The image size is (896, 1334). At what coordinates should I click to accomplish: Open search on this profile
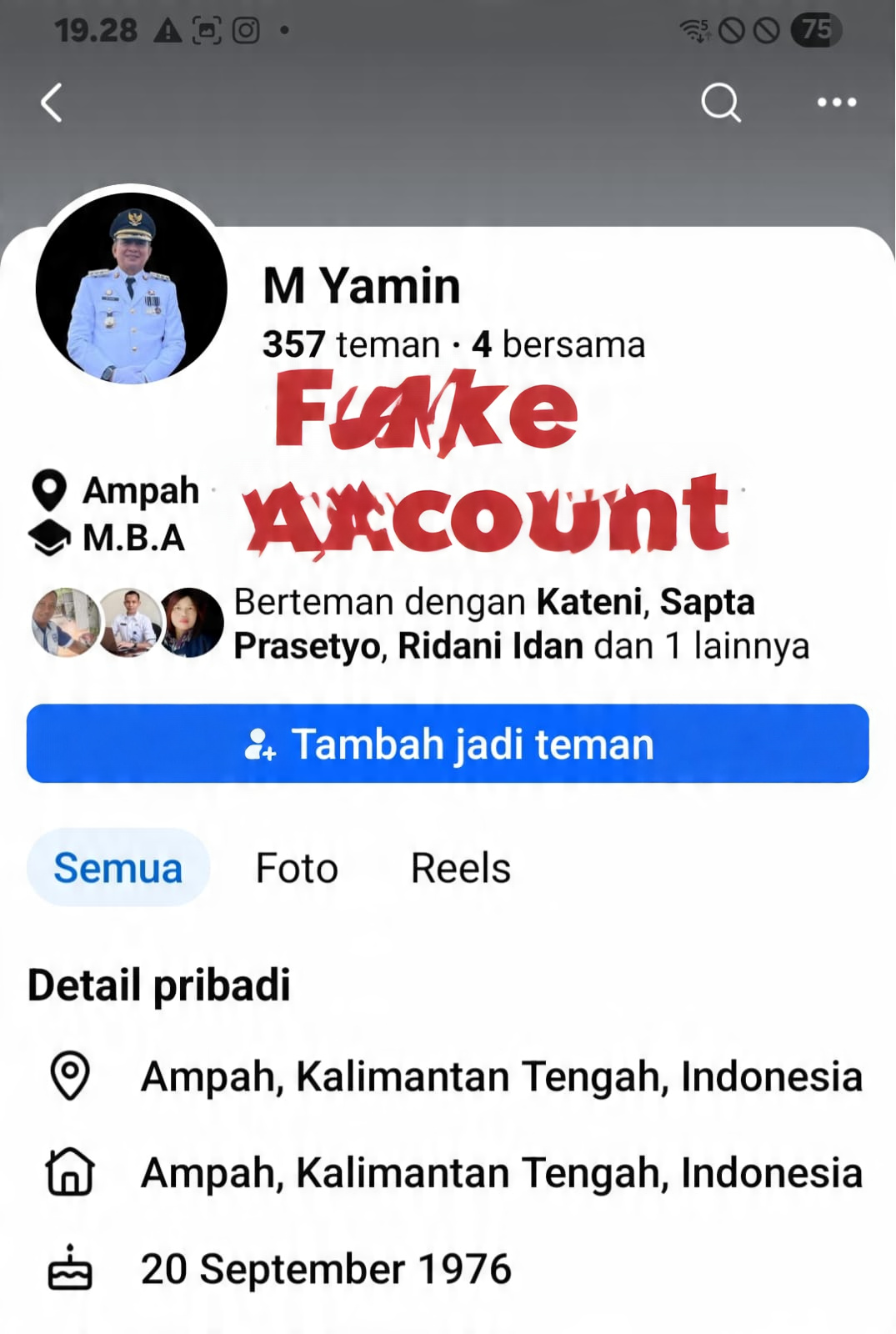pyautogui.click(x=720, y=103)
